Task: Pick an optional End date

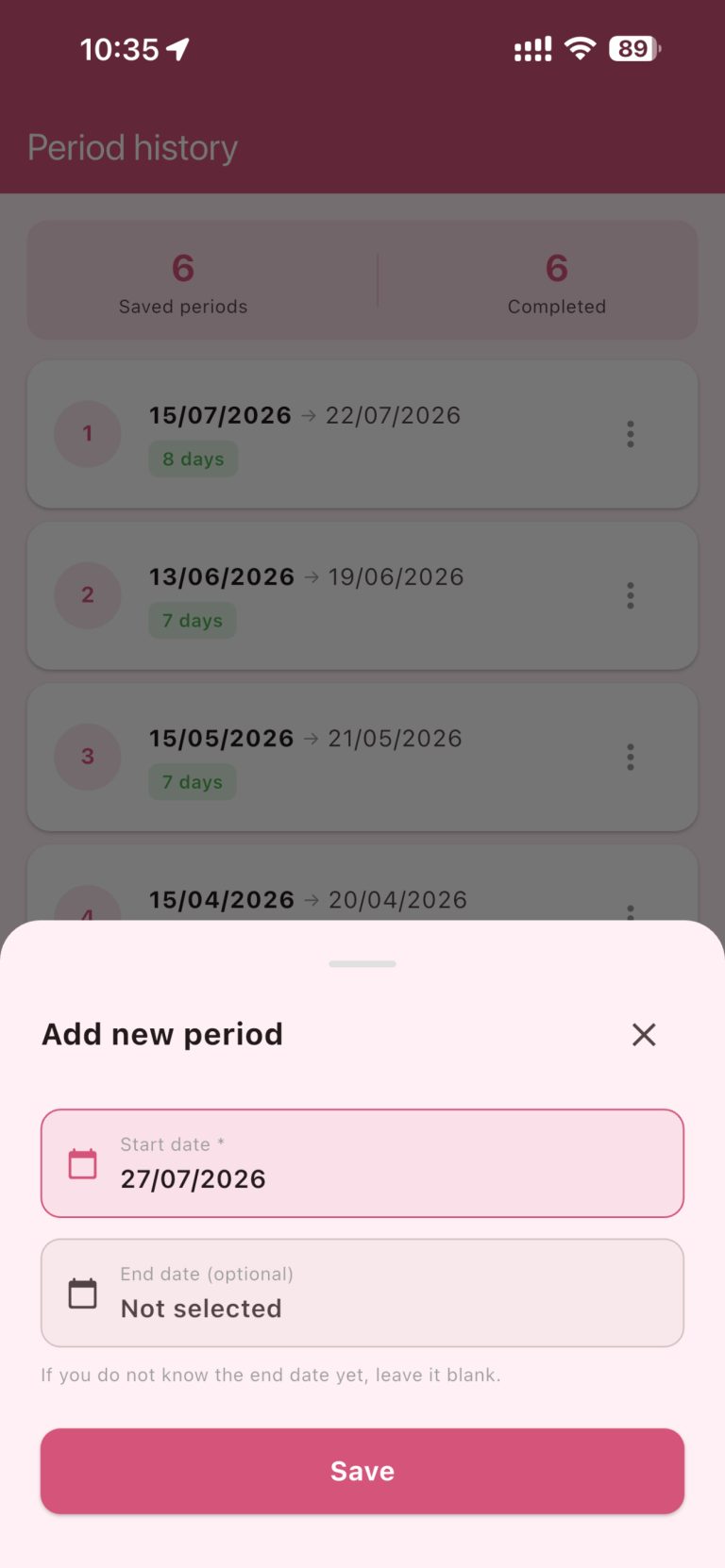Action: click(362, 1293)
